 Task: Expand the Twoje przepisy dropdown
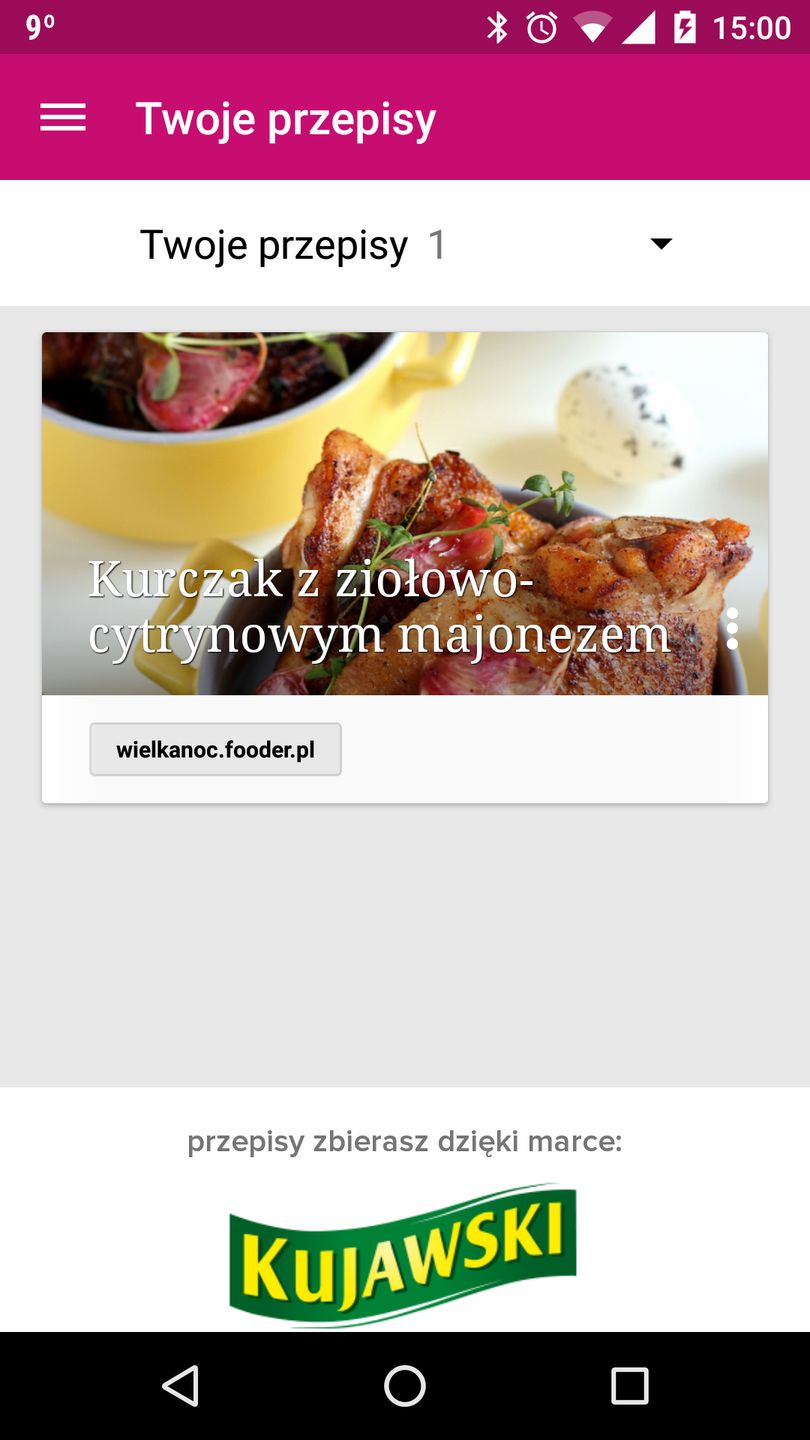pyautogui.click(x=660, y=244)
